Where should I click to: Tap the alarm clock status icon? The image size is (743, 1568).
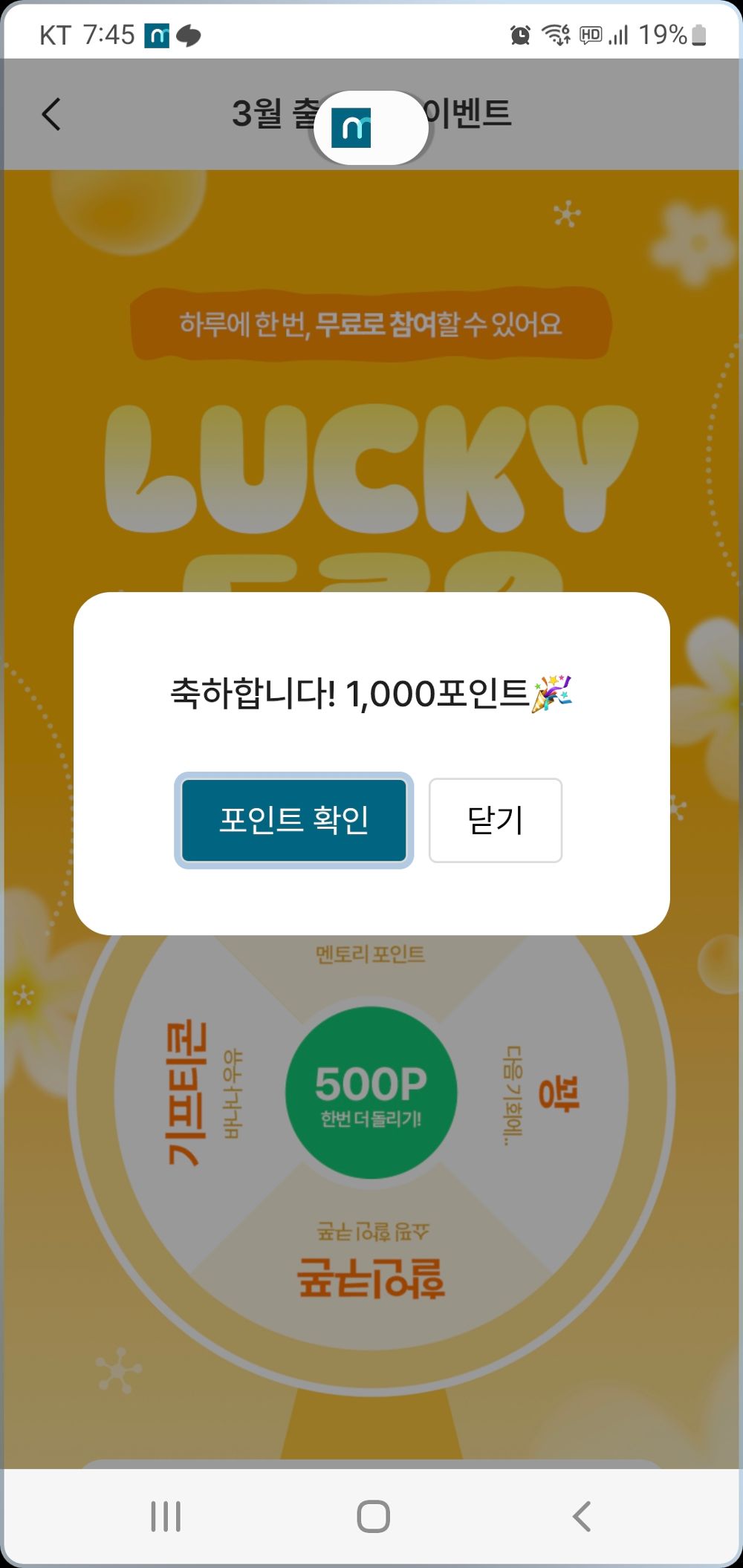520,33
